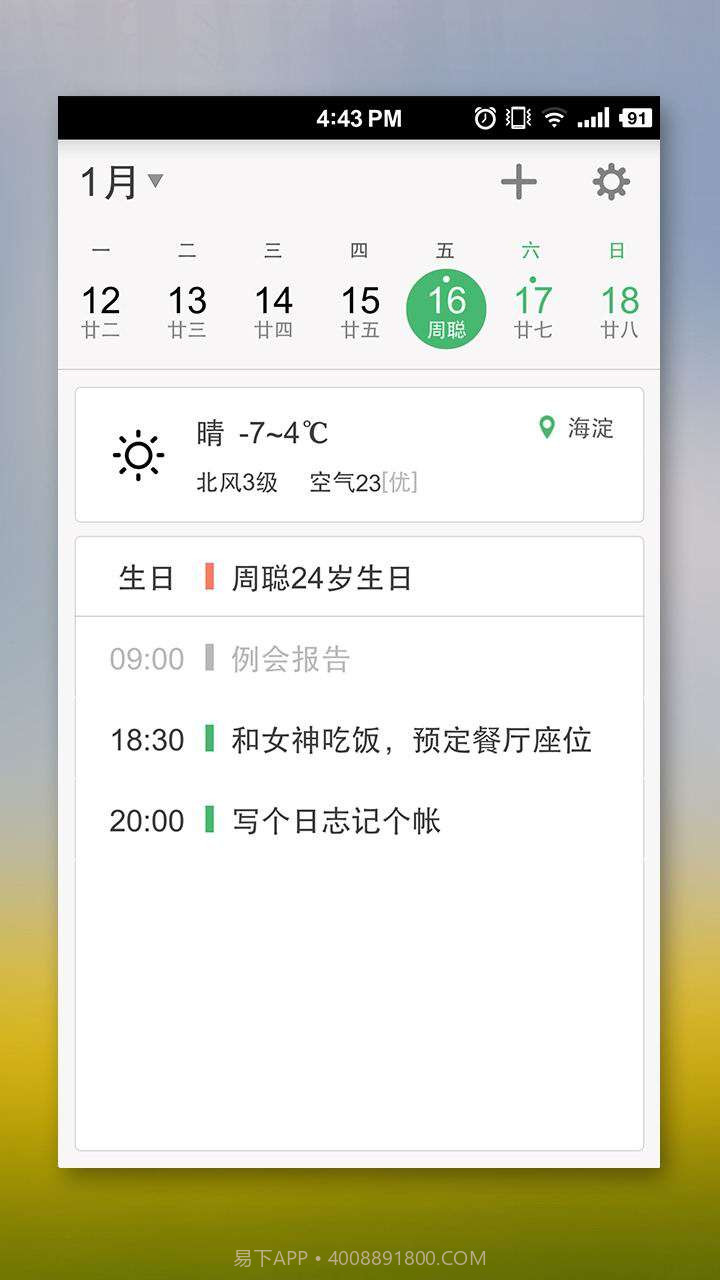
Task: Select the 日 weekday column header
Action: point(617,250)
